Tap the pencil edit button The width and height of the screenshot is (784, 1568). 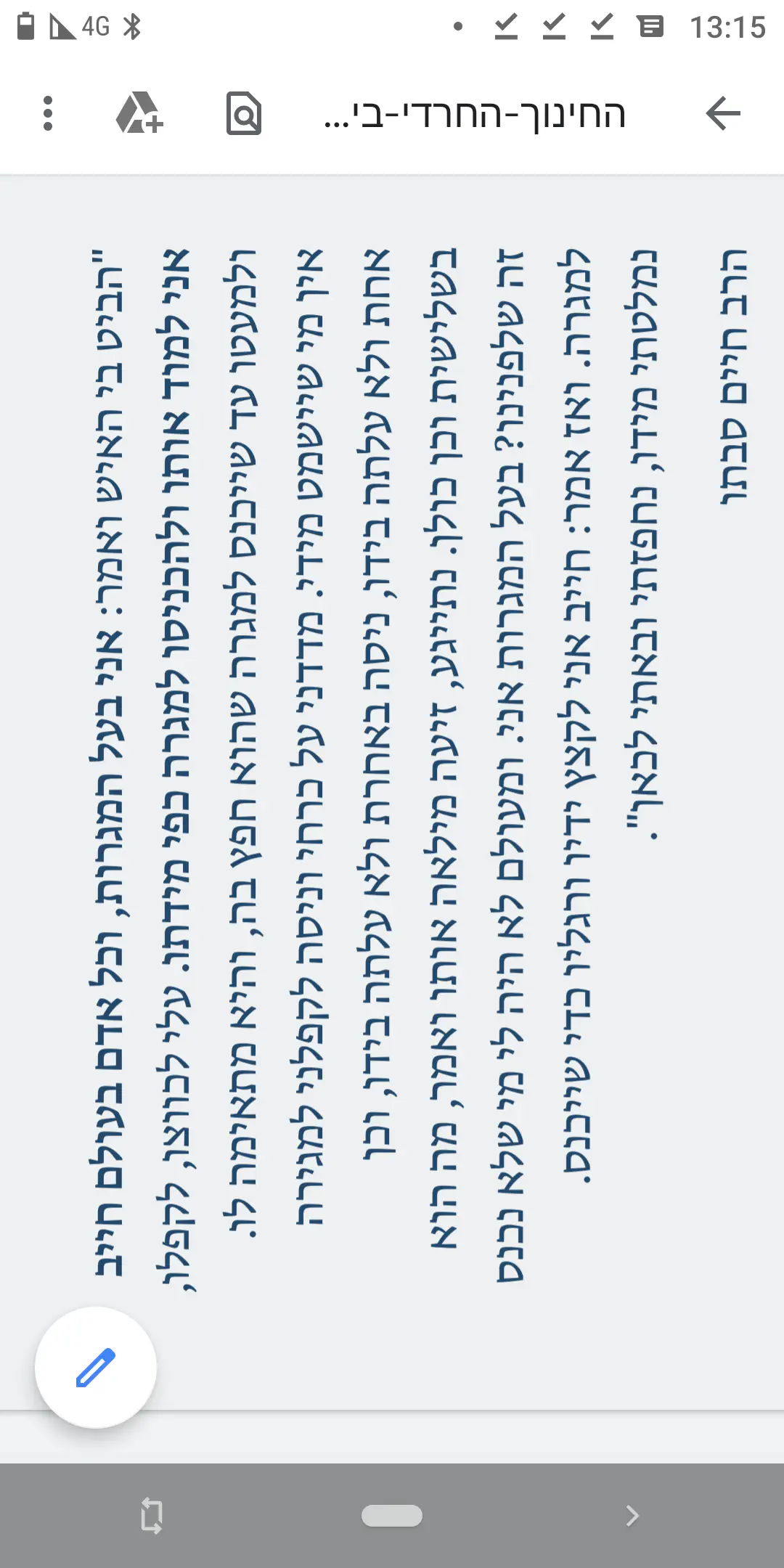96,1368
